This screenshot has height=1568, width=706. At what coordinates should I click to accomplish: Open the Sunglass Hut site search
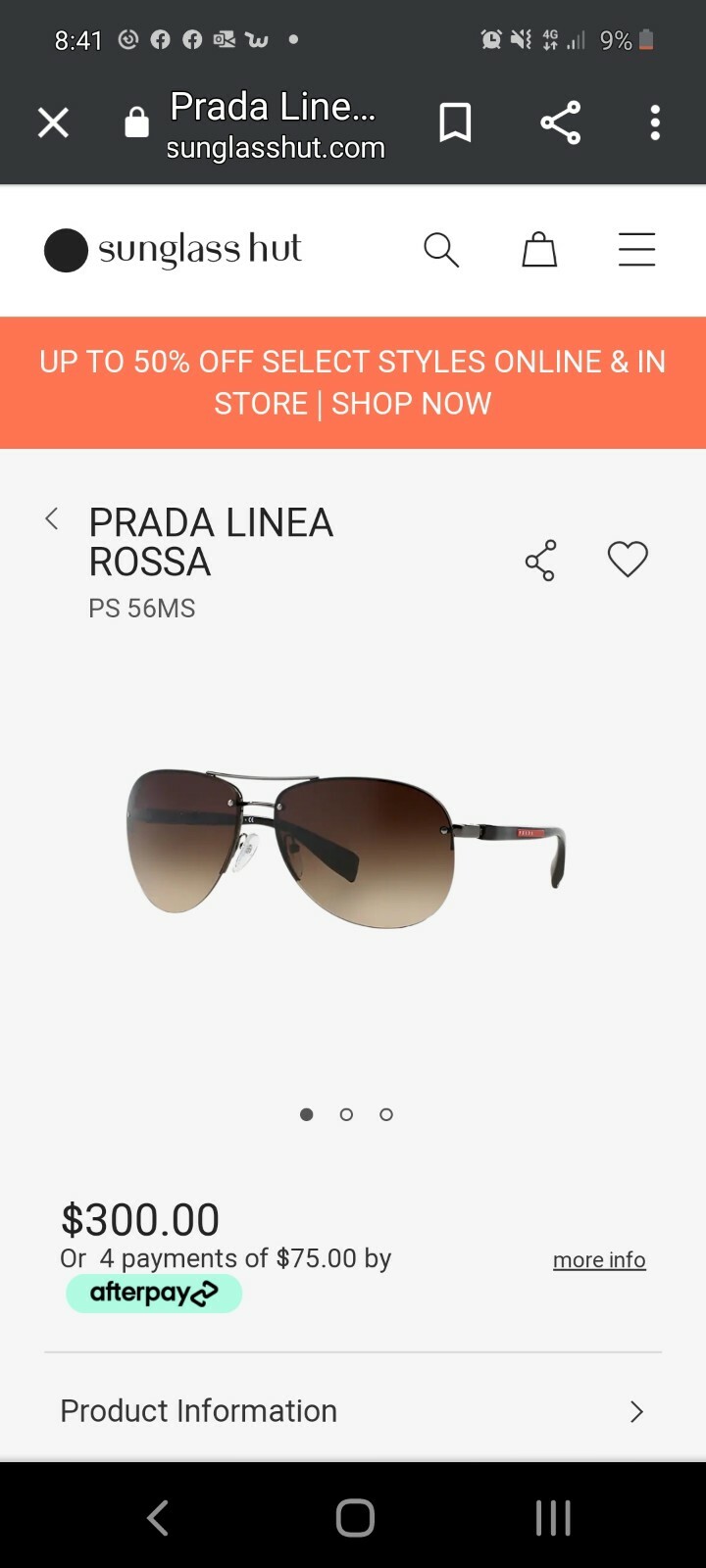click(x=441, y=250)
